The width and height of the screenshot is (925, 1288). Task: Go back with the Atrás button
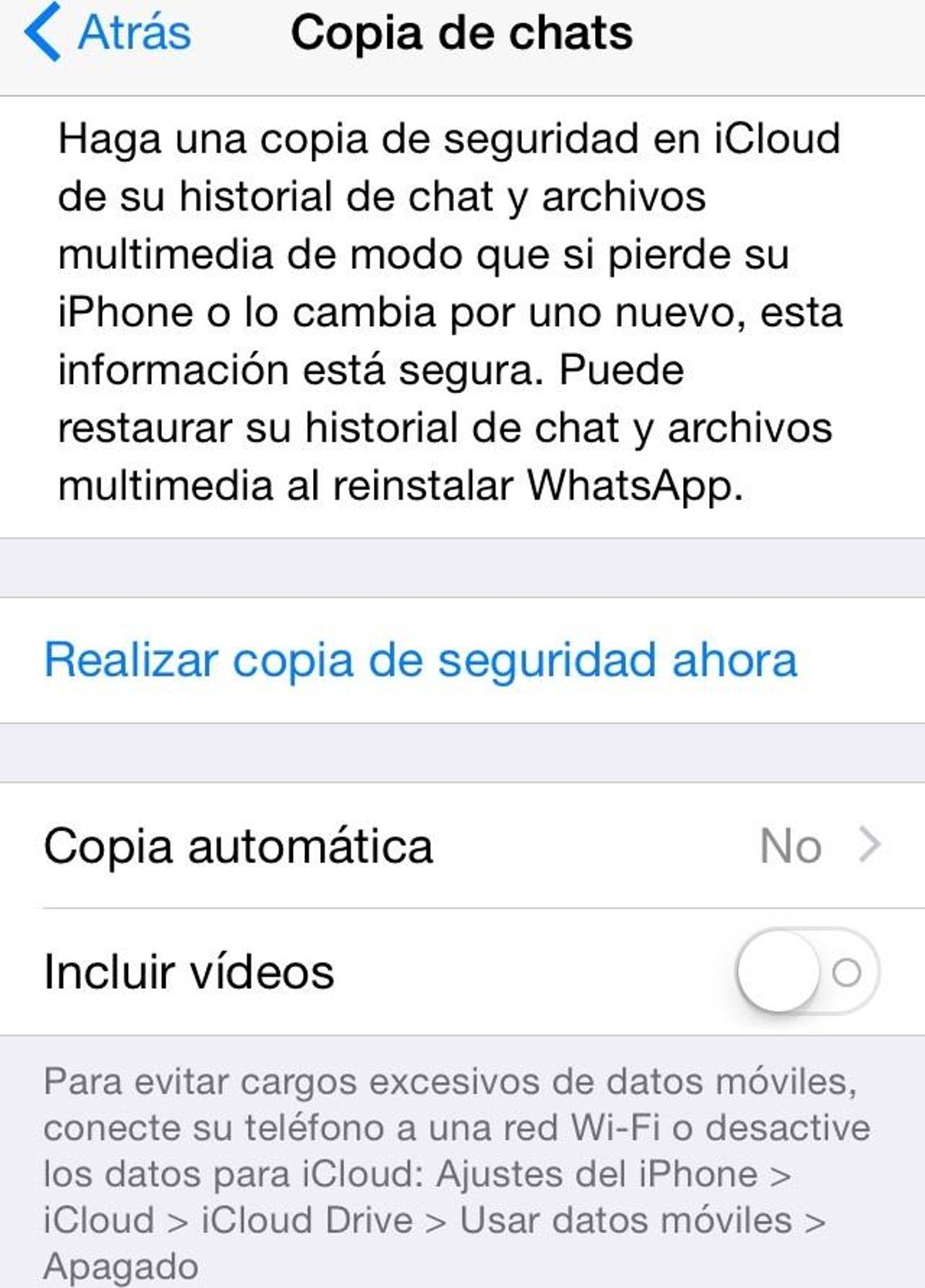pyautogui.click(x=108, y=32)
